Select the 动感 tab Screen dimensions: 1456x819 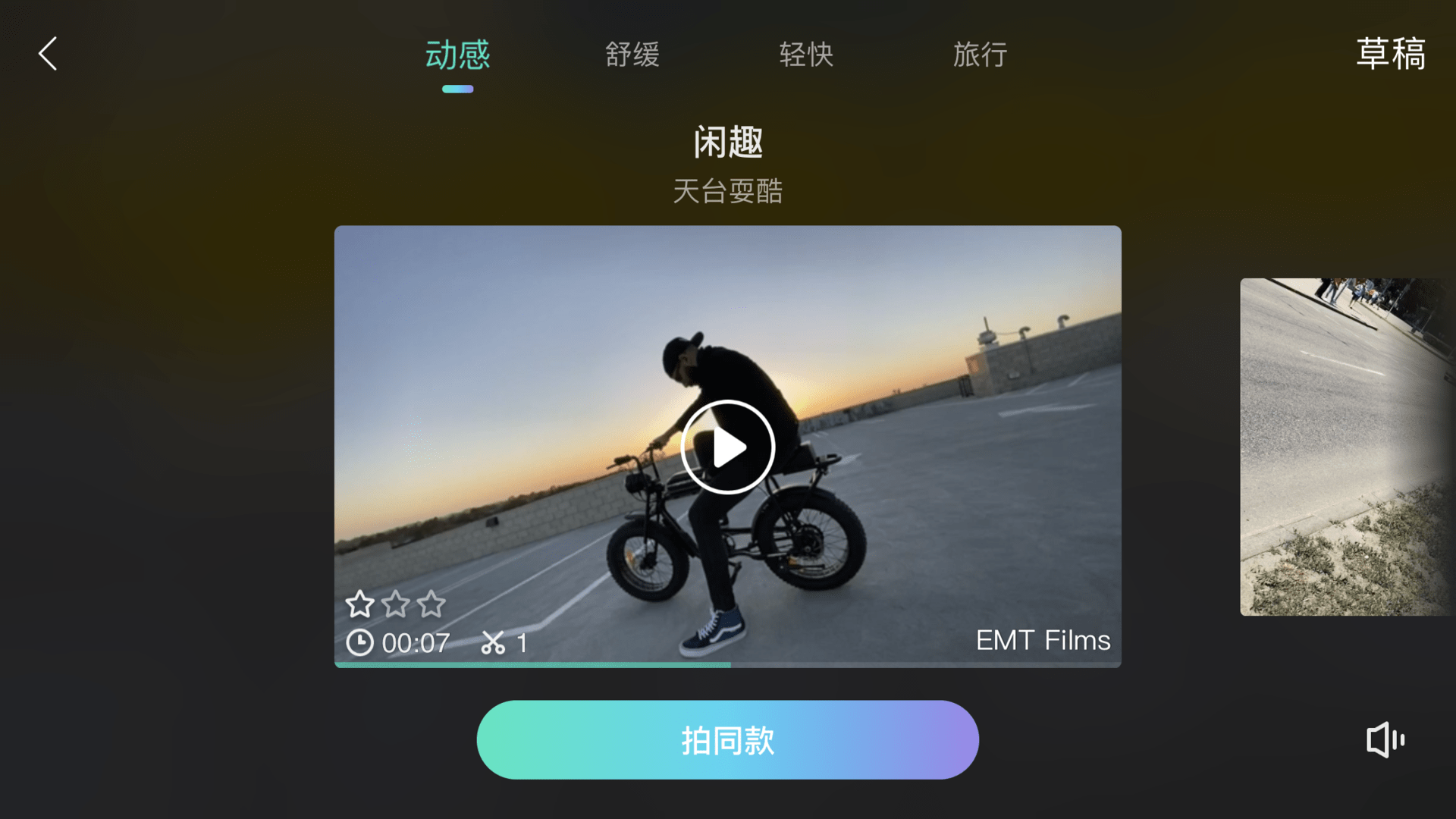click(x=457, y=55)
